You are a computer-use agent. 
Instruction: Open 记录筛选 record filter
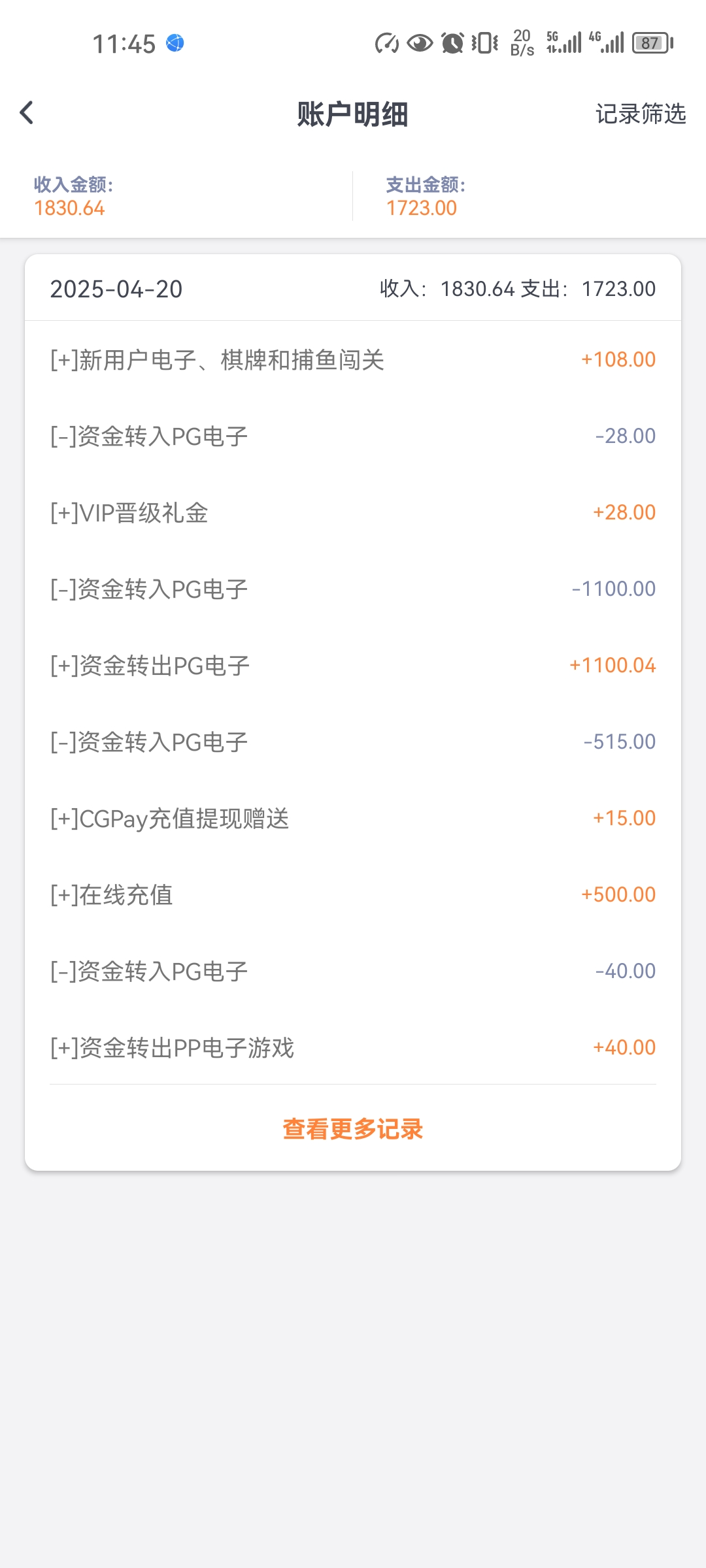click(x=640, y=114)
